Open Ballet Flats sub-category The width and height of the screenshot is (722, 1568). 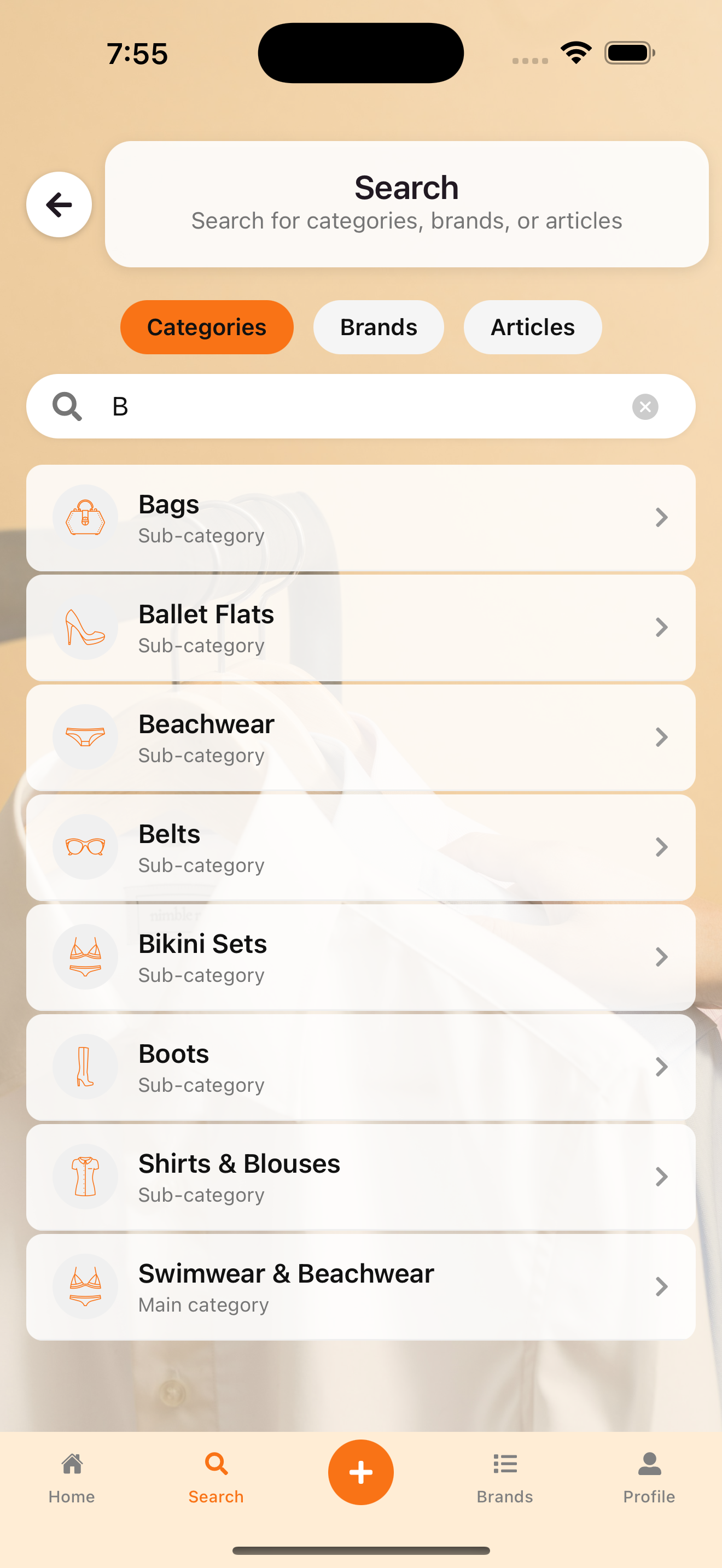tap(360, 628)
